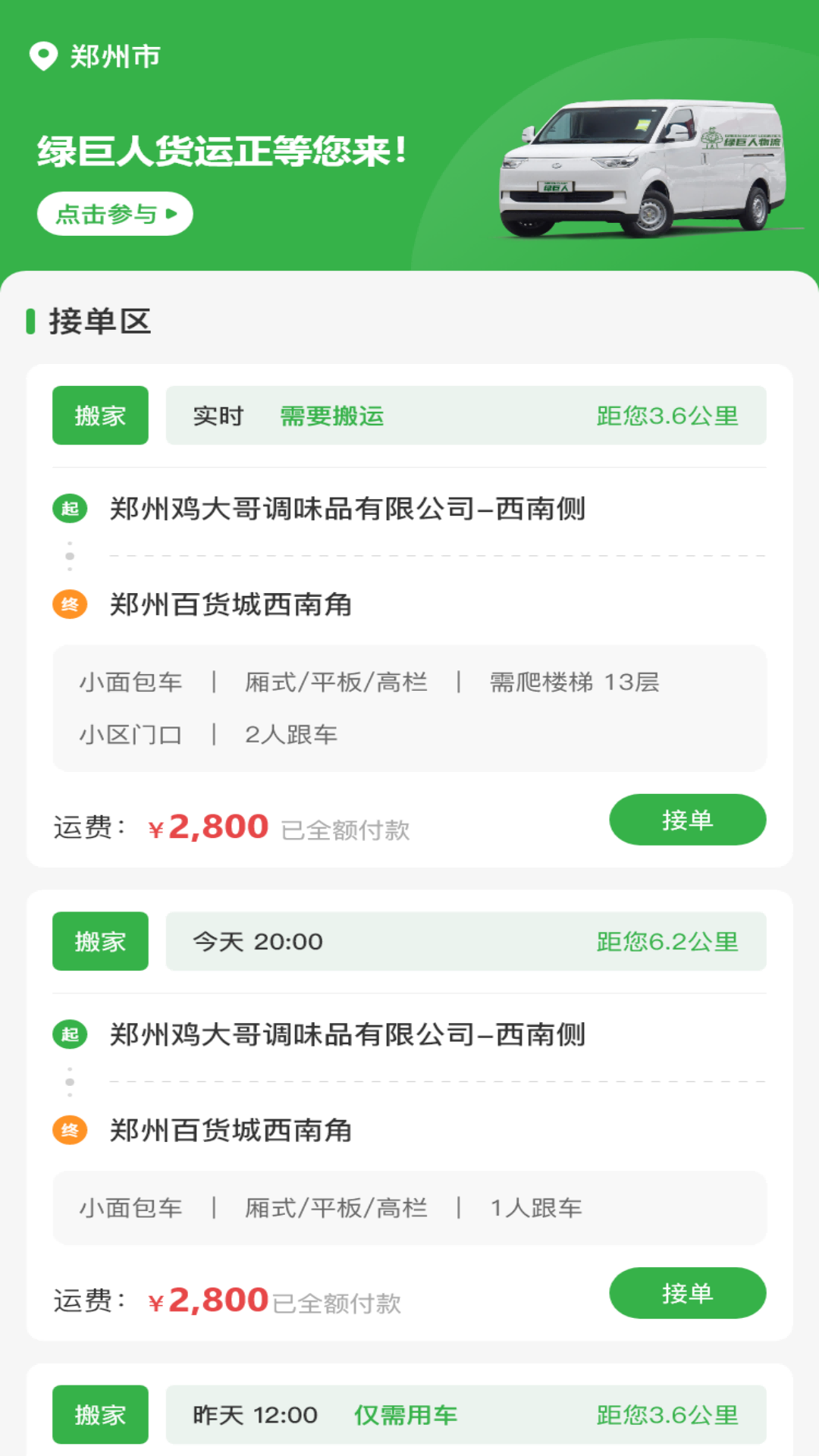Accept the 实时 order that is 3.6公里 away
This screenshot has width=819, height=1456.
pyautogui.click(x=687, y=820)
